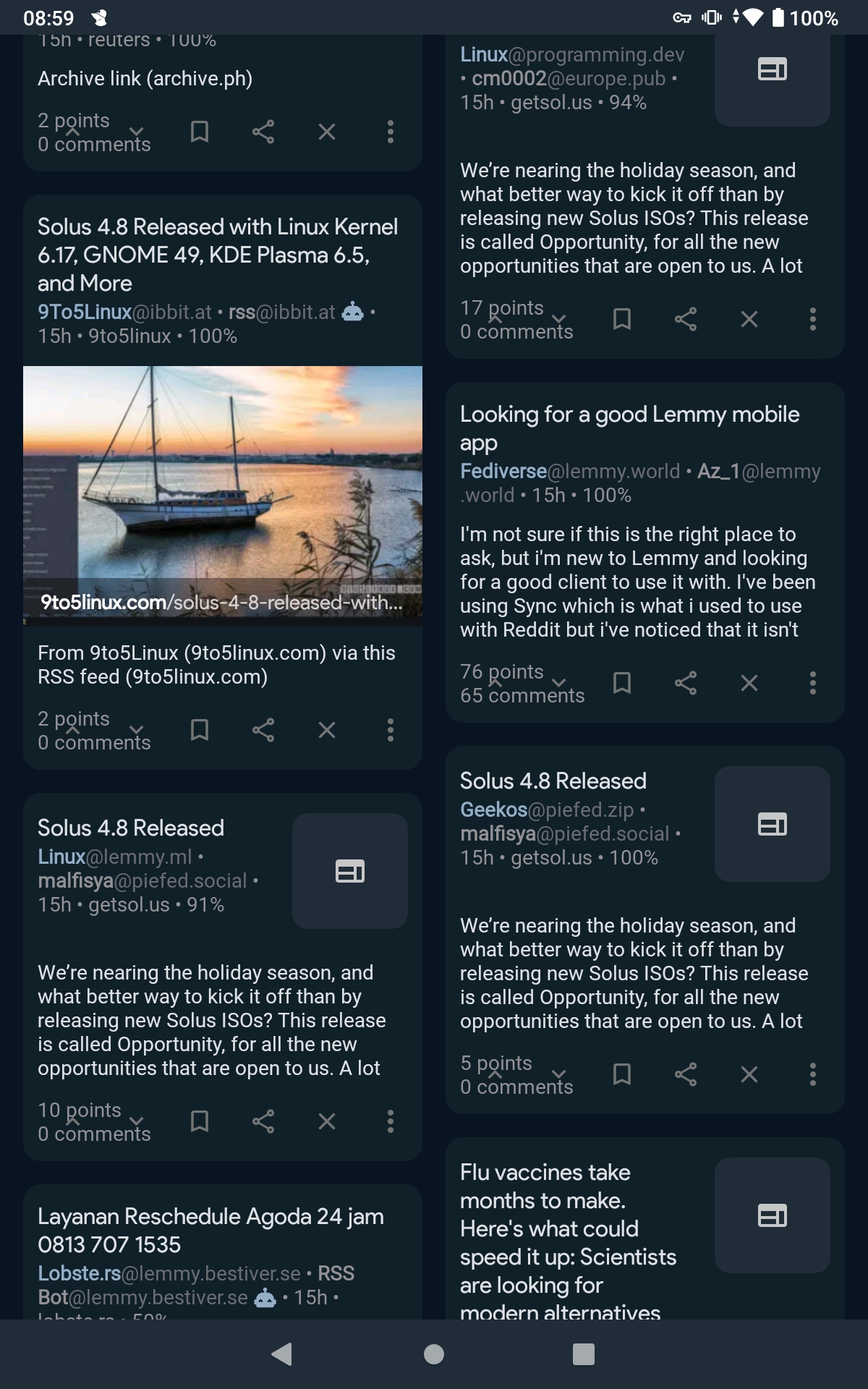
Task: Share the Linux@lemmy.ml Solus 4.8 Released post
Action: click(263, 1121)
